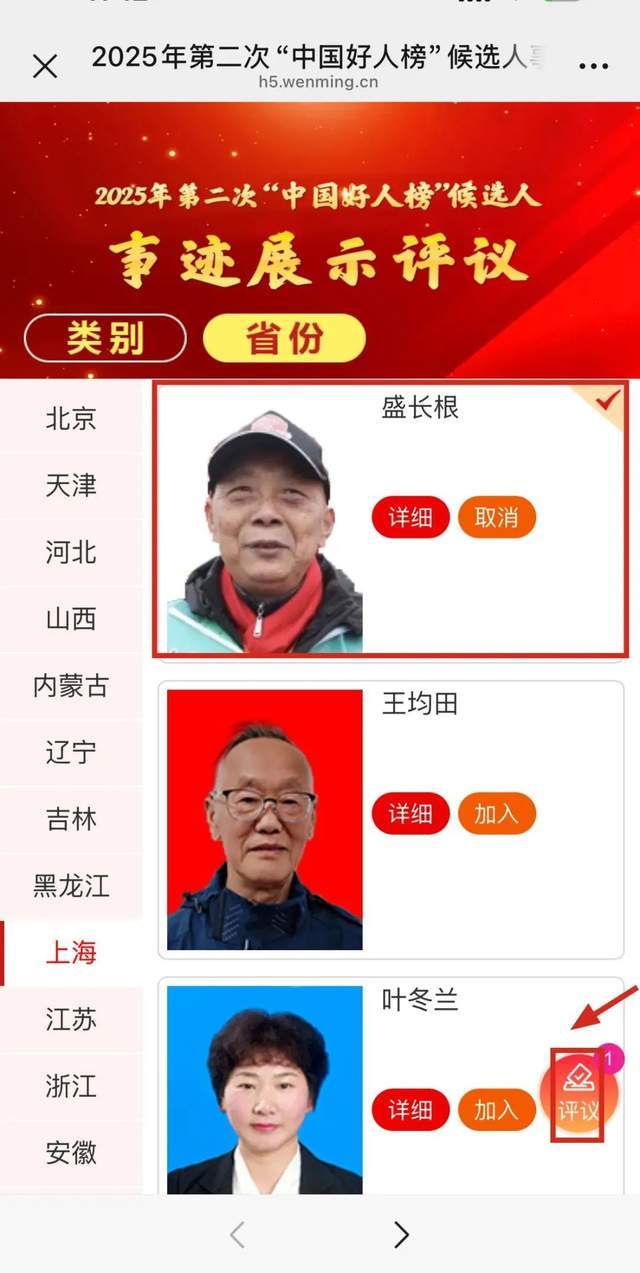Go forward with the browser's right arrow
The width and height of the screenshot is (640, 1273).
pos(401,1235)
